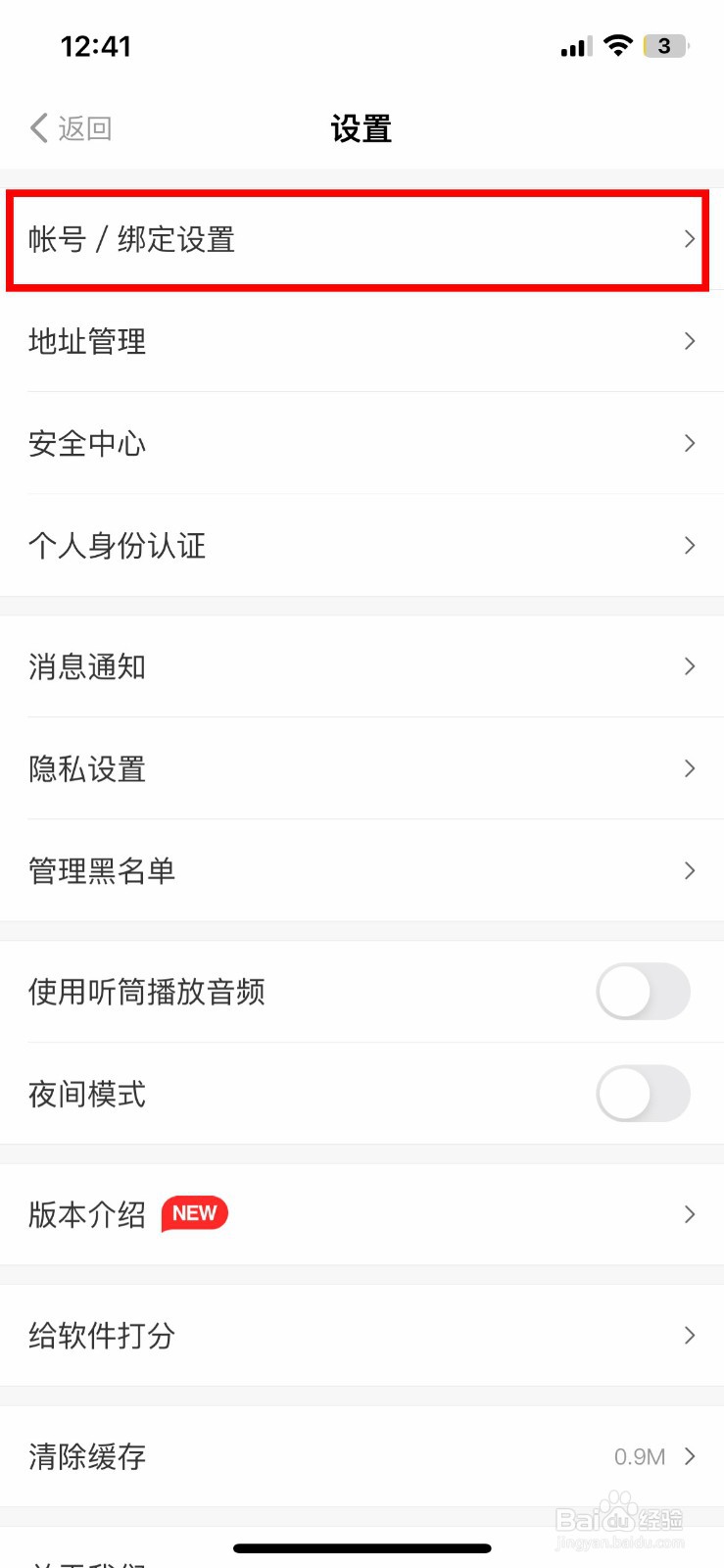Tap the chevron beside 消息通知
This screenshot has width=724, height=1568.
689,666
